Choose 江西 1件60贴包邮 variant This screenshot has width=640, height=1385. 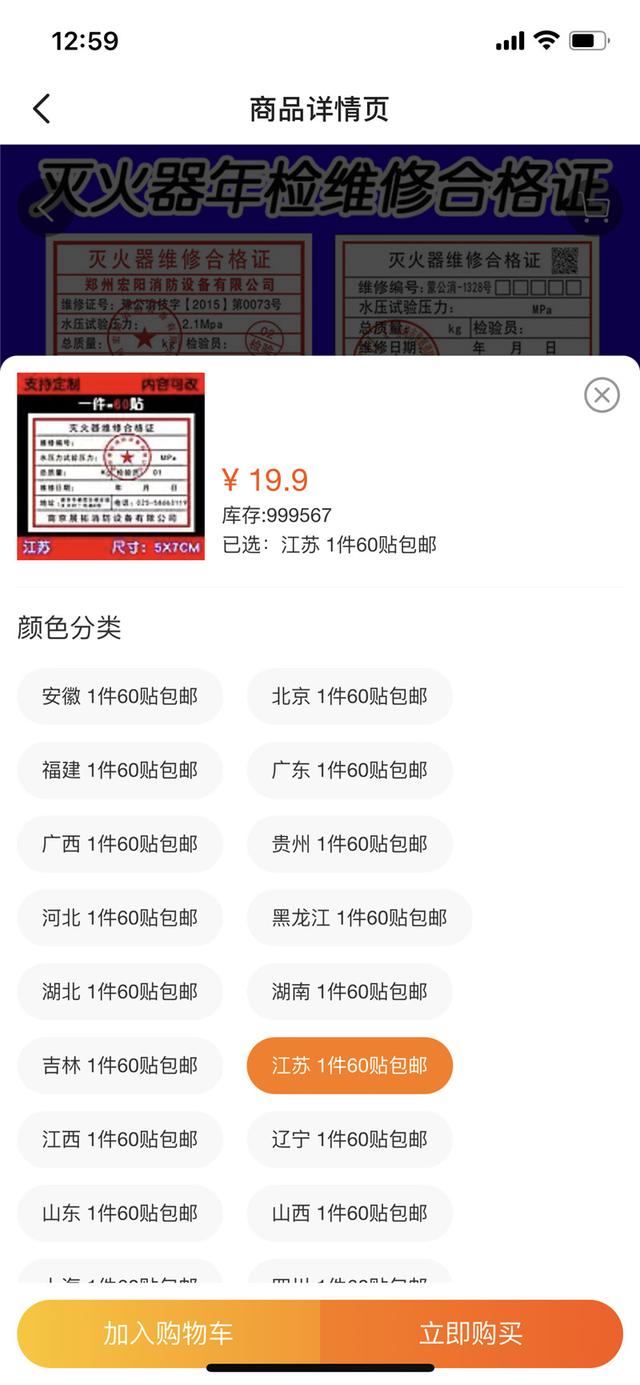click(x=120, y=1140)
